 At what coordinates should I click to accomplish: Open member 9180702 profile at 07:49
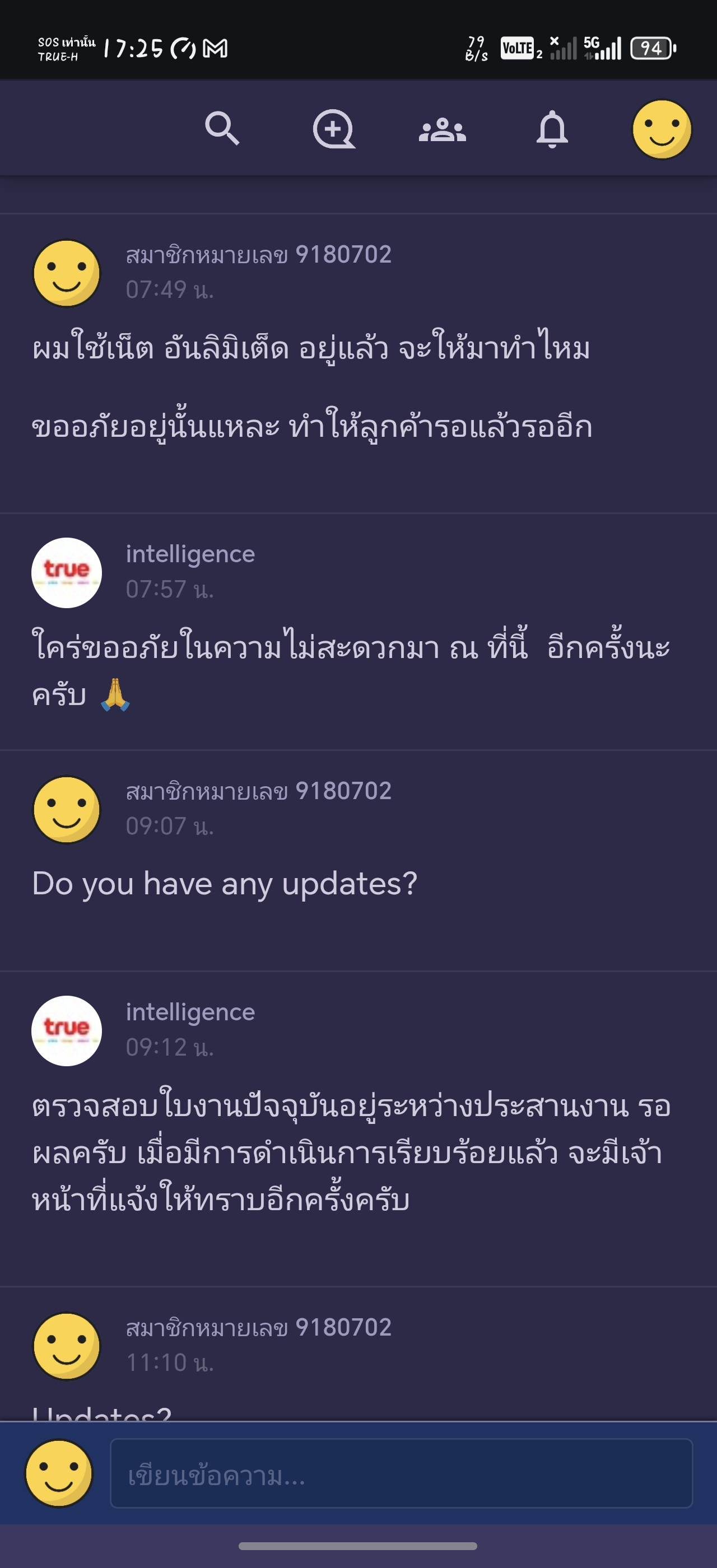[x=258, y=254]
